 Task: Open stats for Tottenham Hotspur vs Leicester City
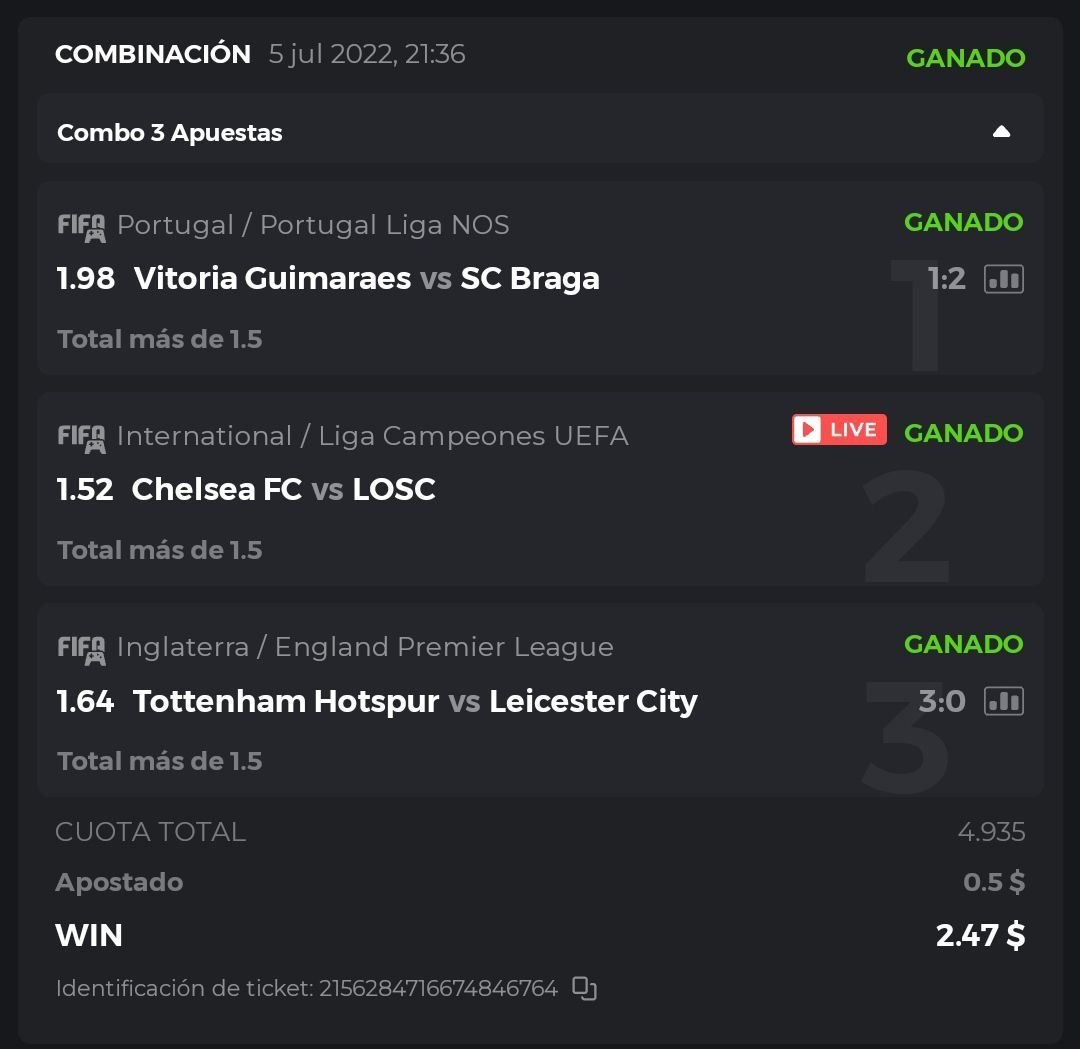tap(1004, 701)
